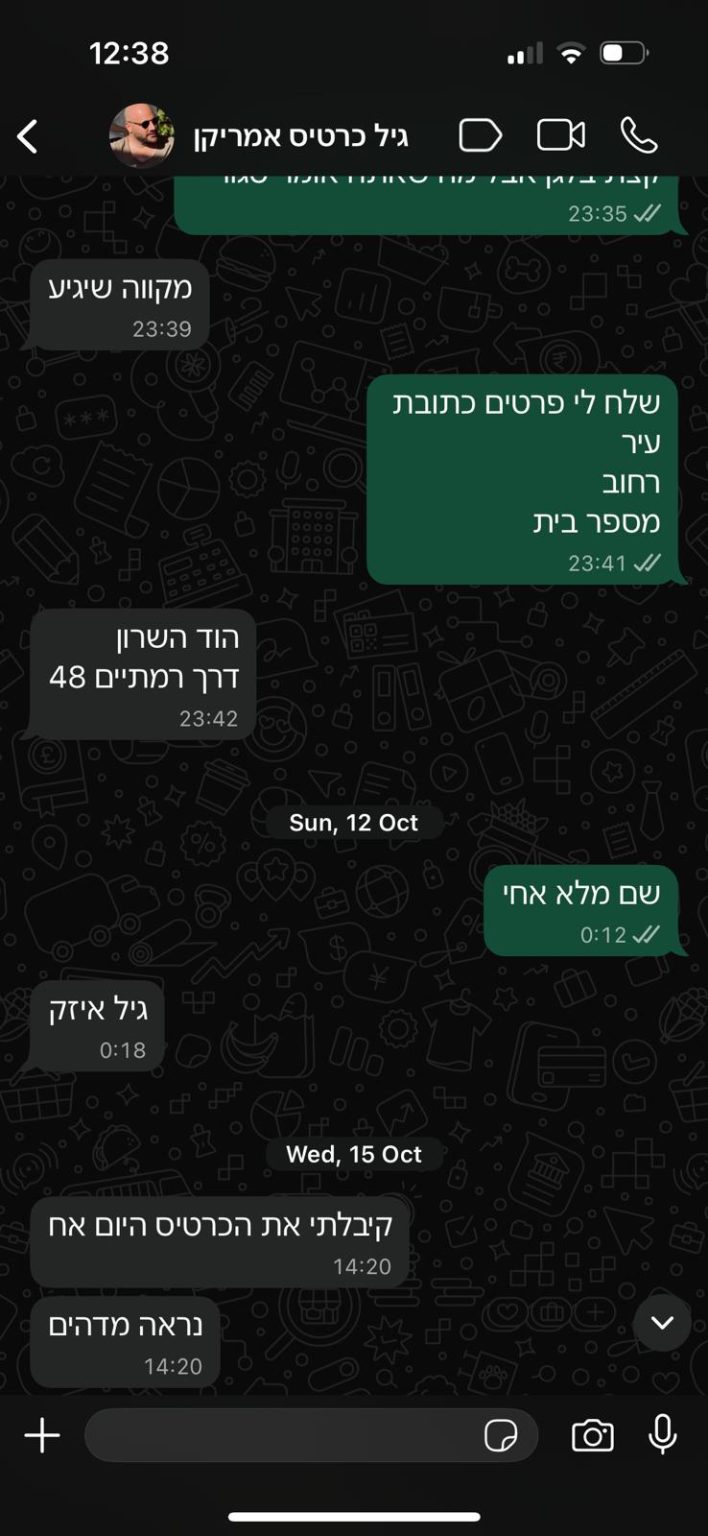Open the attachment plus menu

pos(42,1436)
